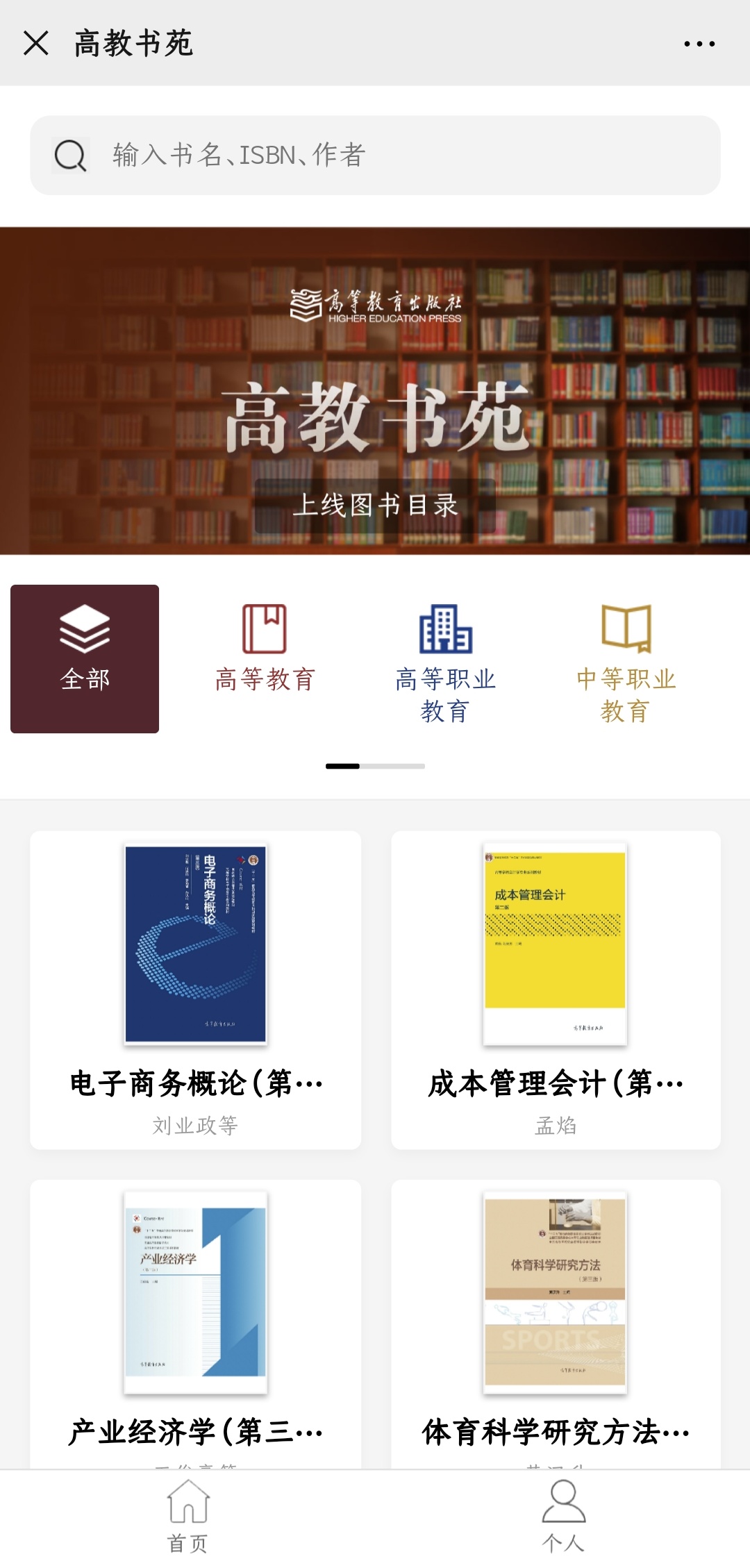Select the 中等职业教育 gold open-book icon
750x1568 pixels.
(x=627, y=628)
